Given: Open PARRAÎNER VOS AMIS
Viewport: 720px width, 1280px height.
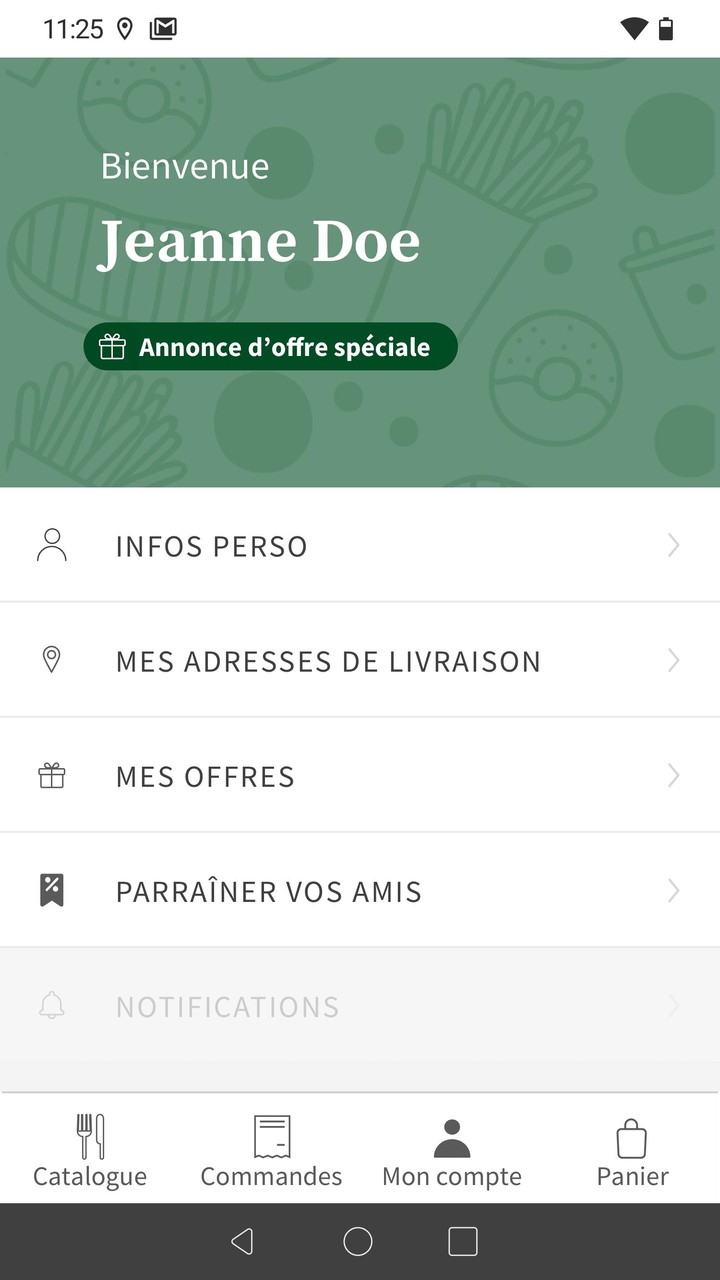Looking at the screenshot, I should (x=360, y=891).
